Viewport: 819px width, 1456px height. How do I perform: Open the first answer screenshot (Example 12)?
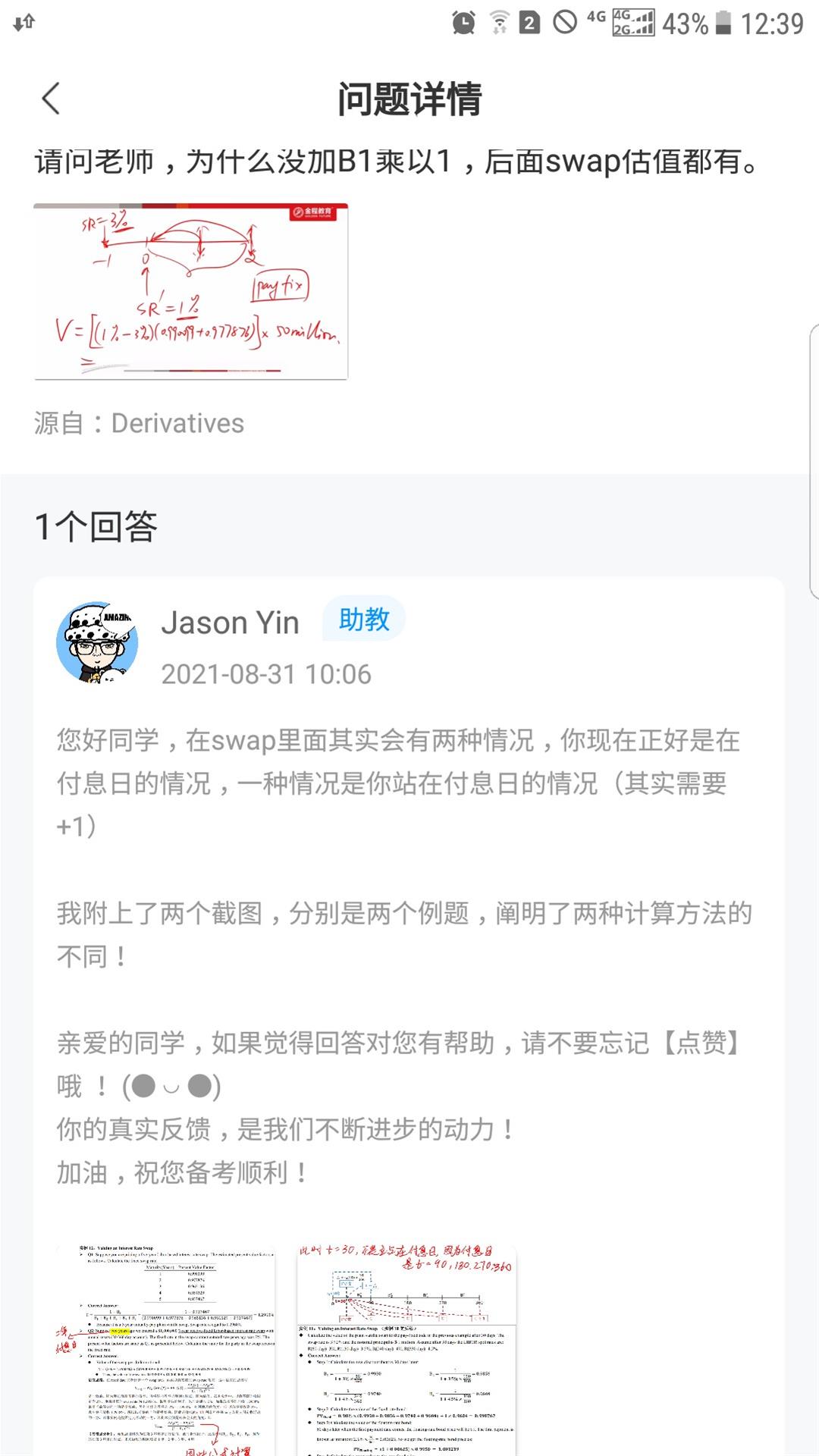coord(165,1348)
